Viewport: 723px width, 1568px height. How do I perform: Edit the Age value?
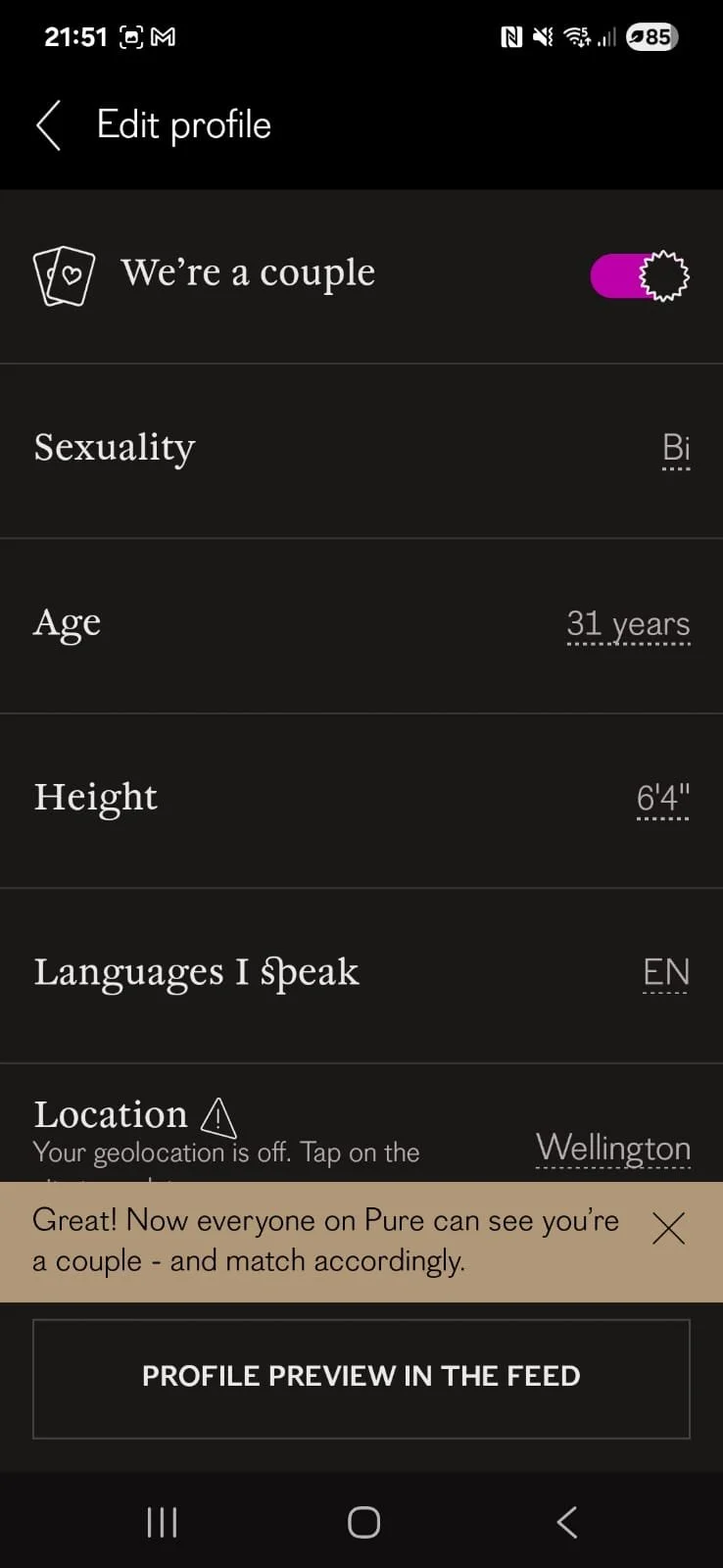coord(628,624)
